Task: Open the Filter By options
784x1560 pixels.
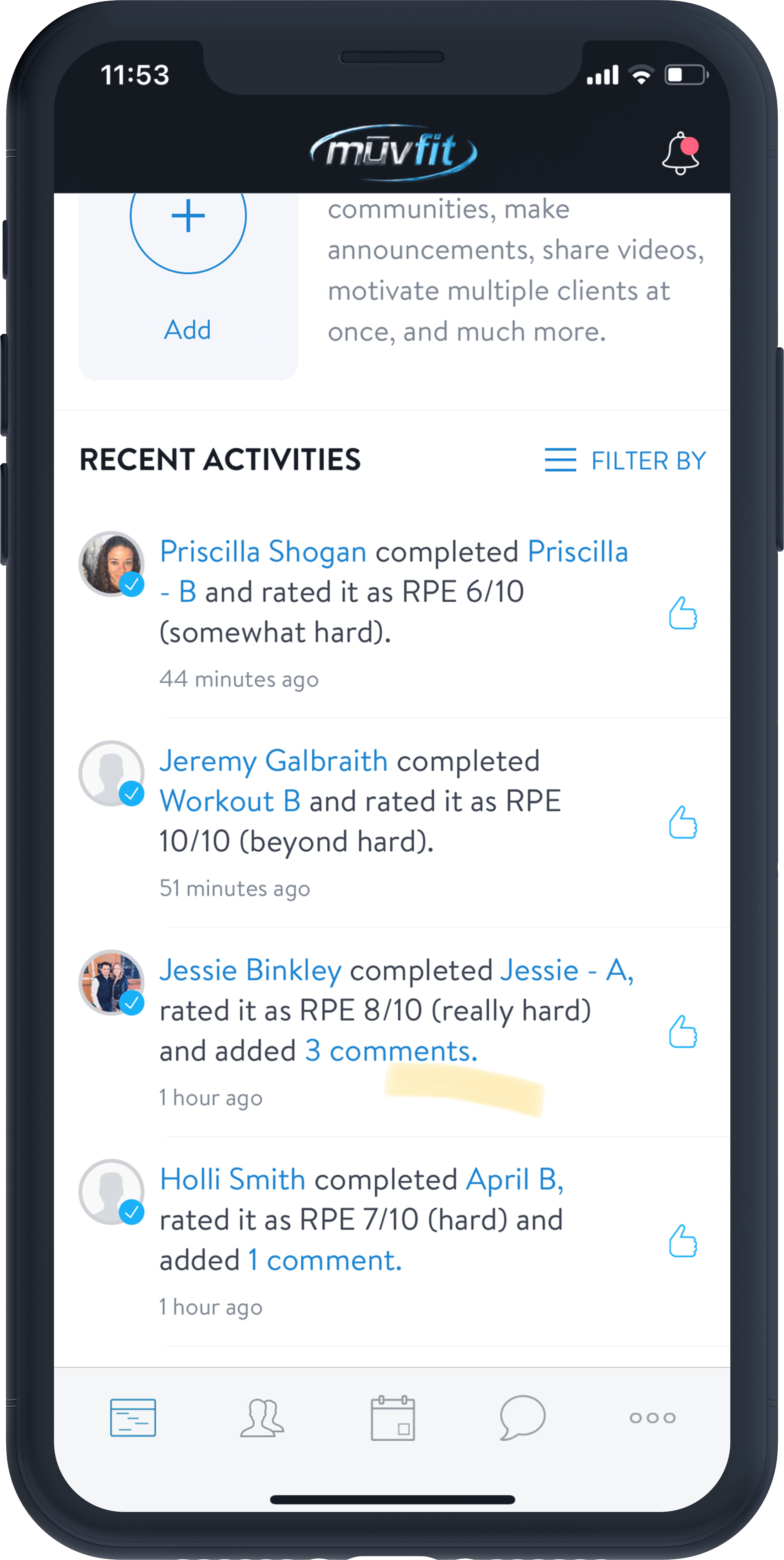Action: point(626,460)
